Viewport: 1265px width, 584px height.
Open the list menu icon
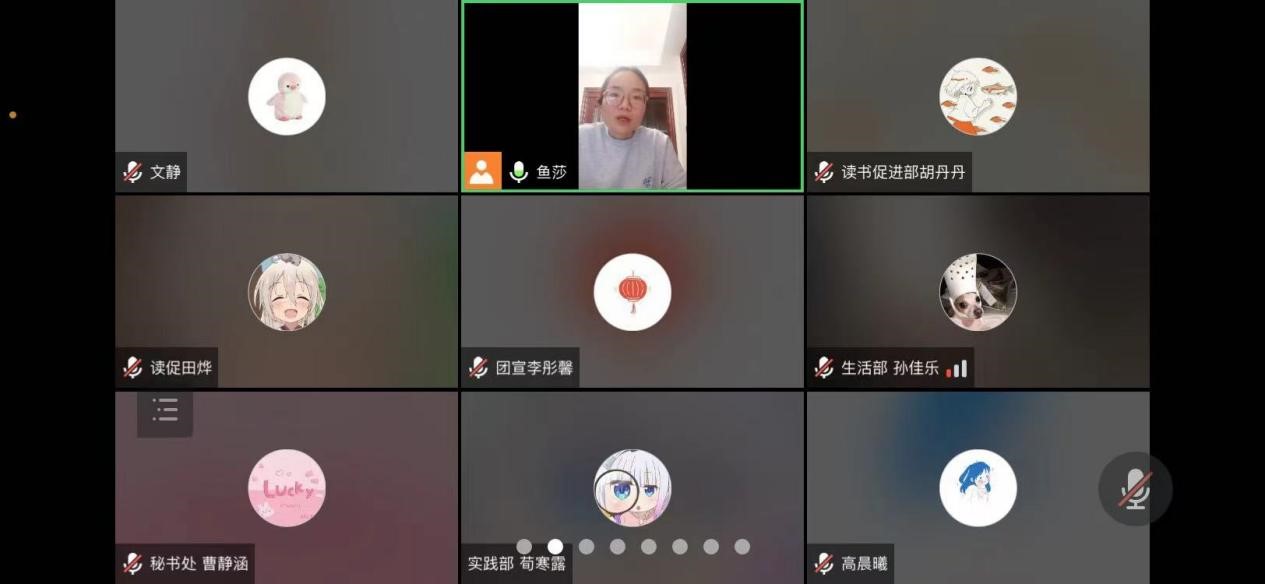[x=165, y=409]
